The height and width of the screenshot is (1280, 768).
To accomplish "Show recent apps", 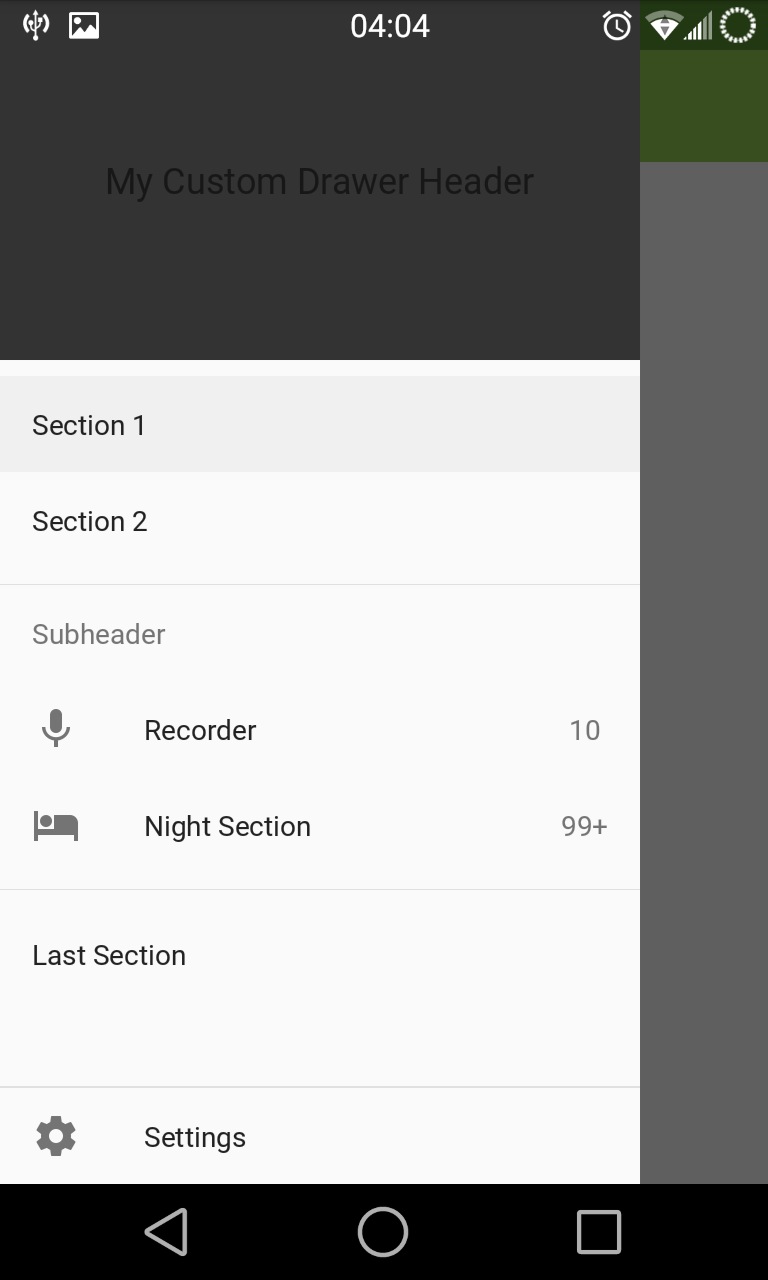I will point(599,1231).
